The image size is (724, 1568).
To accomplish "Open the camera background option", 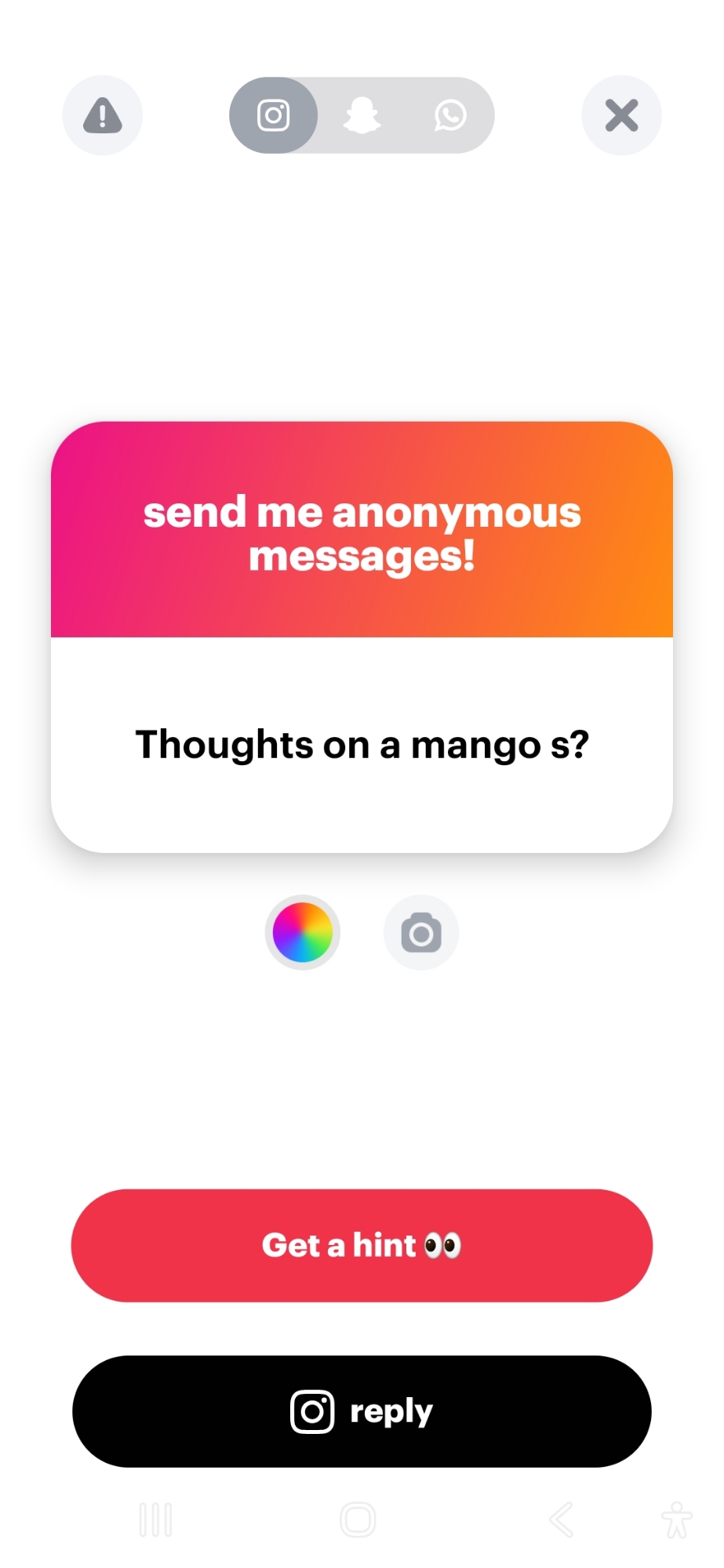I will [421, 932].
